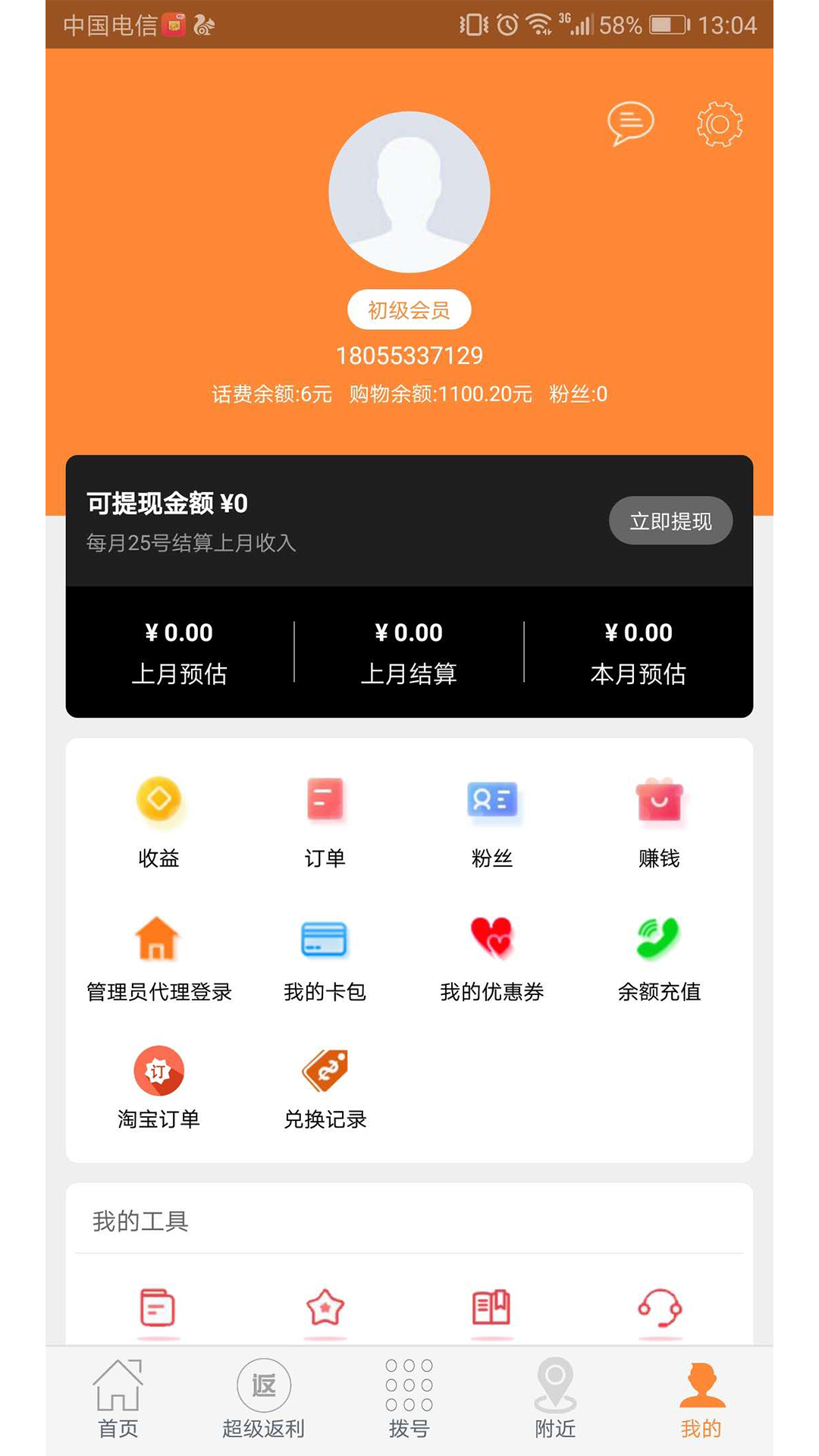The height and width of the screenshot is (1456, 819).
Task: Select the 我的 profile tab
Action: point(701,1400)
